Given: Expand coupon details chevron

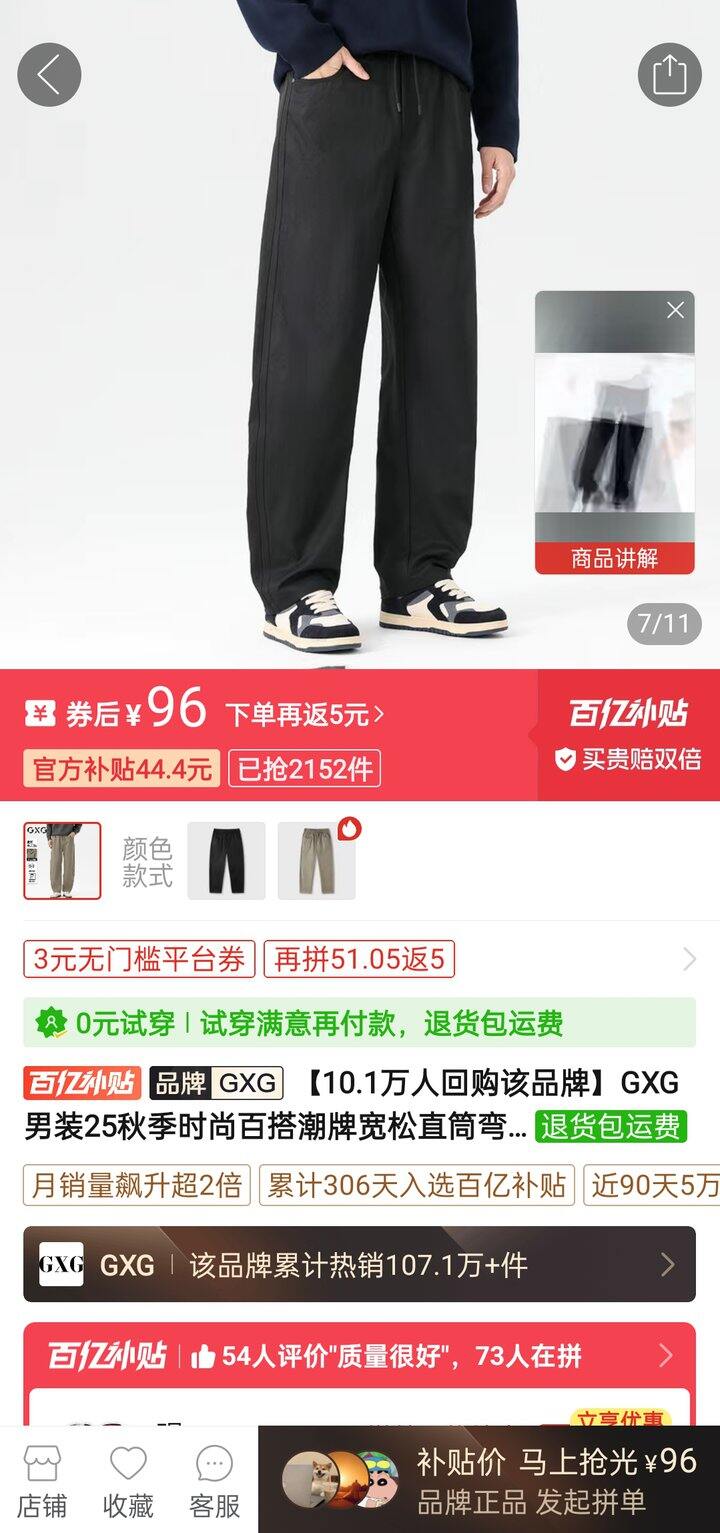Looking at the screenshot, I should coord(689,960).
